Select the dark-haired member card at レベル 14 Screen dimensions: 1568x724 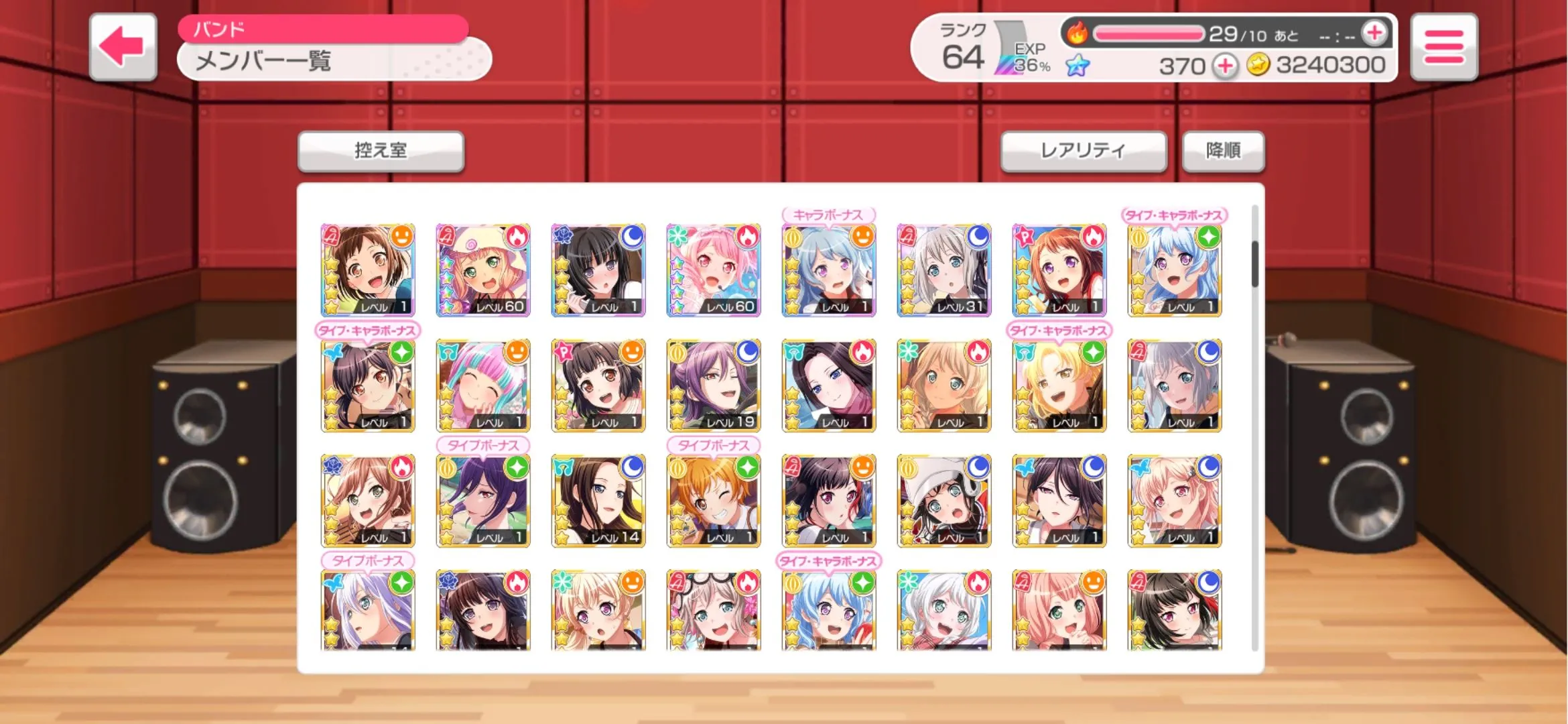pos(598,501)
